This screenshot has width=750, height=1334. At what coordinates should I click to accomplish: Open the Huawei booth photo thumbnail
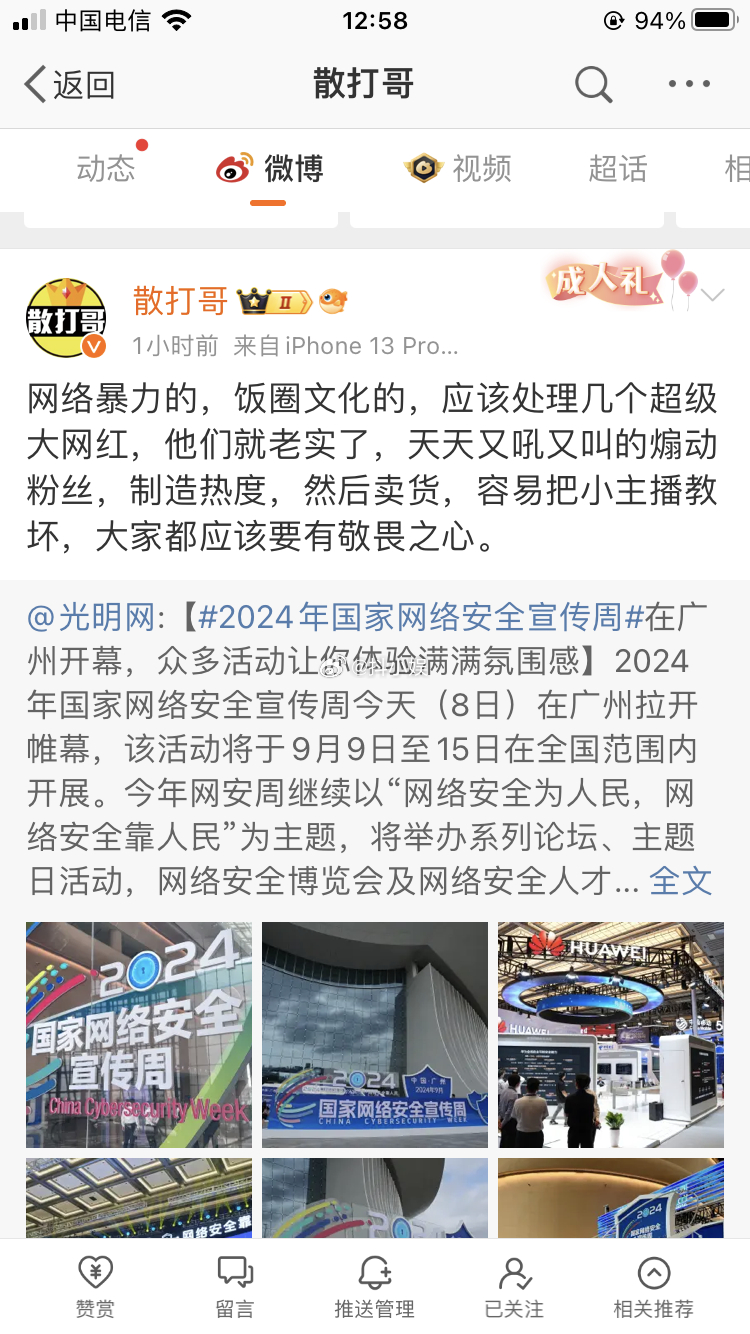[x=610, y=1034]
